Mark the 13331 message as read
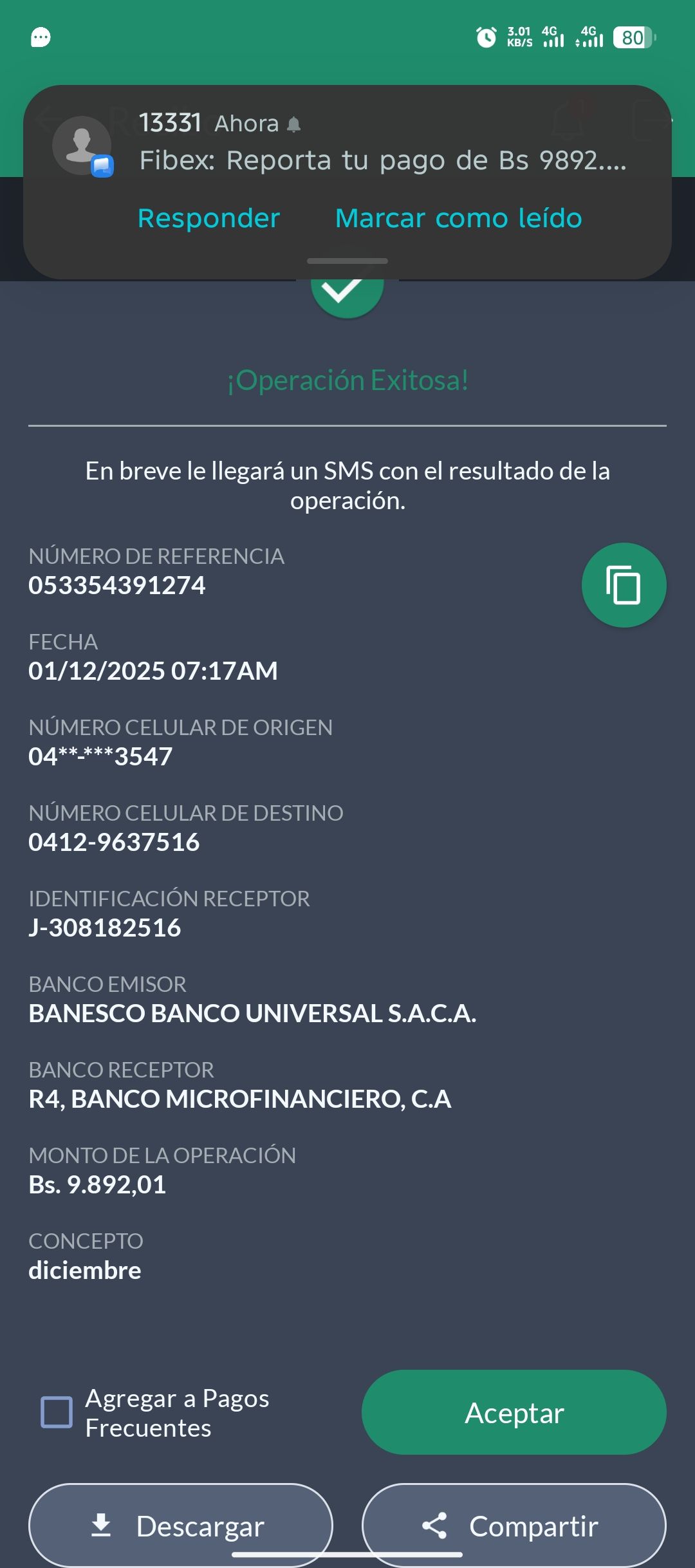Image resolution: width=695 pixels, height=1568 pixels. pyautogui.click(x=458, y=219)
